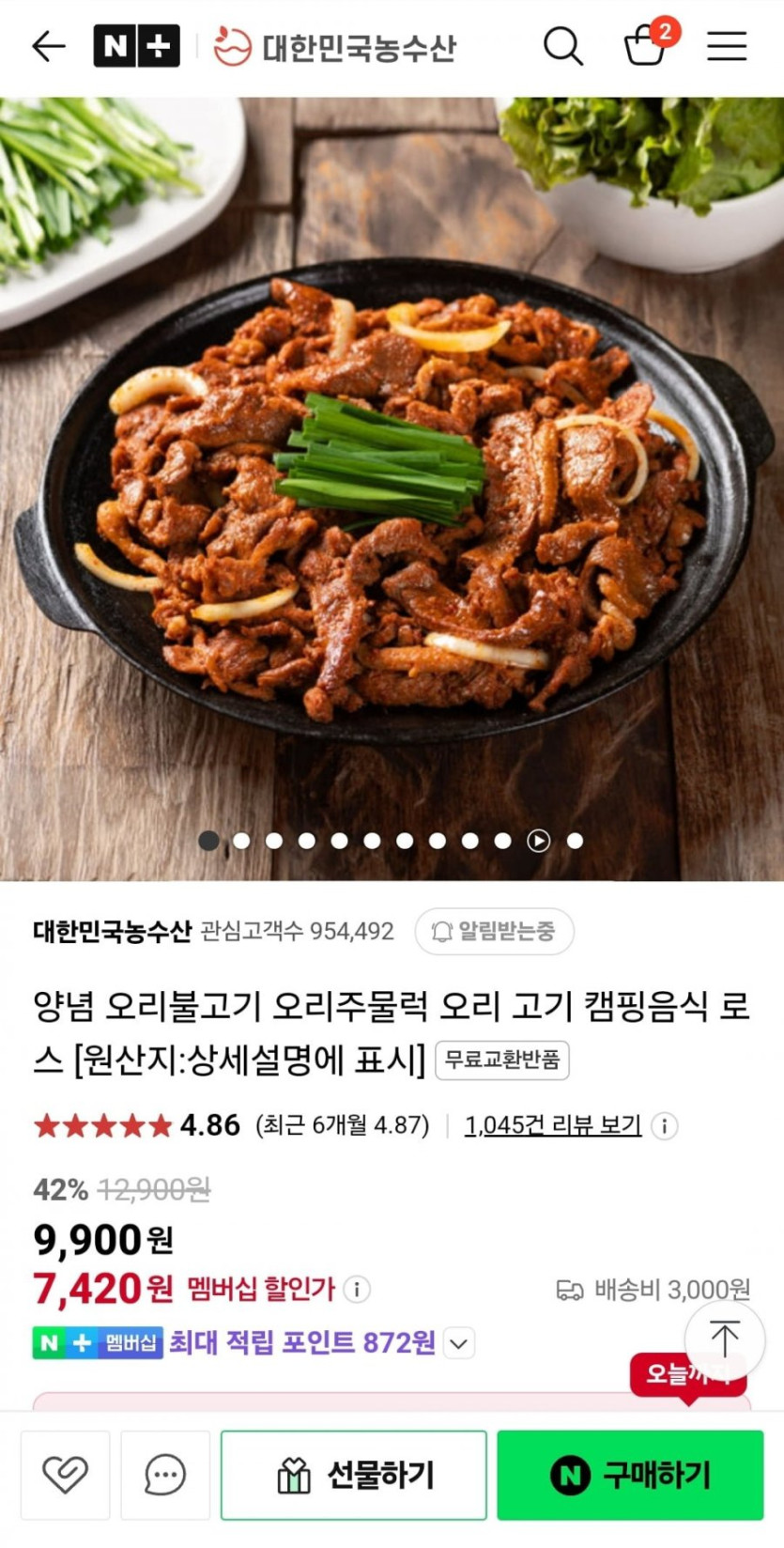This screenshot has height=1548, width=784.
Task: Open the shopping cart with 2 items
Action: (647, 44)
